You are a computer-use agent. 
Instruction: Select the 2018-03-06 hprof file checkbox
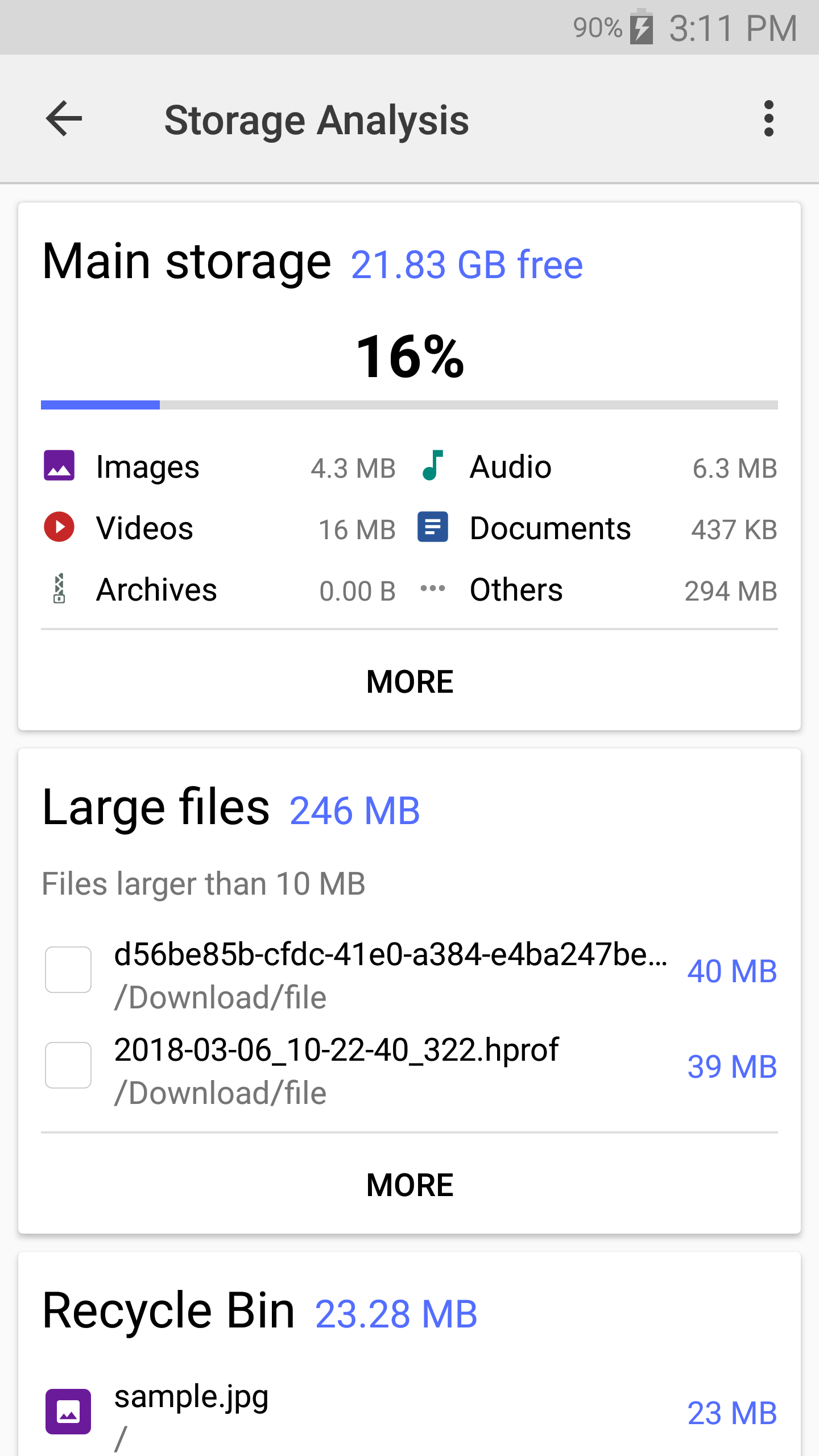coord(68,1065)
